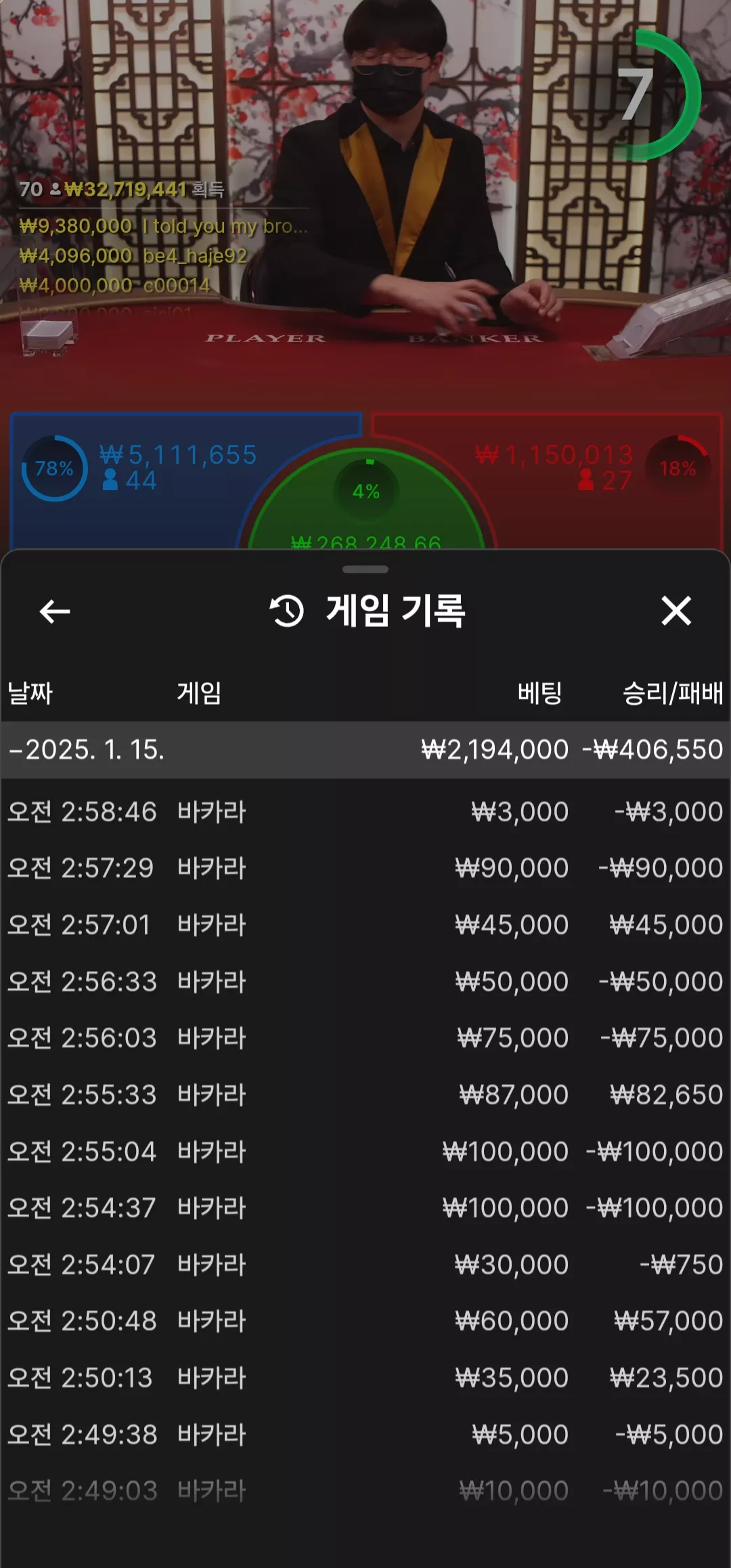Open the 오전 2:50:13 baccarat record
The image size is (731, 1568).
click(365, 1378)
